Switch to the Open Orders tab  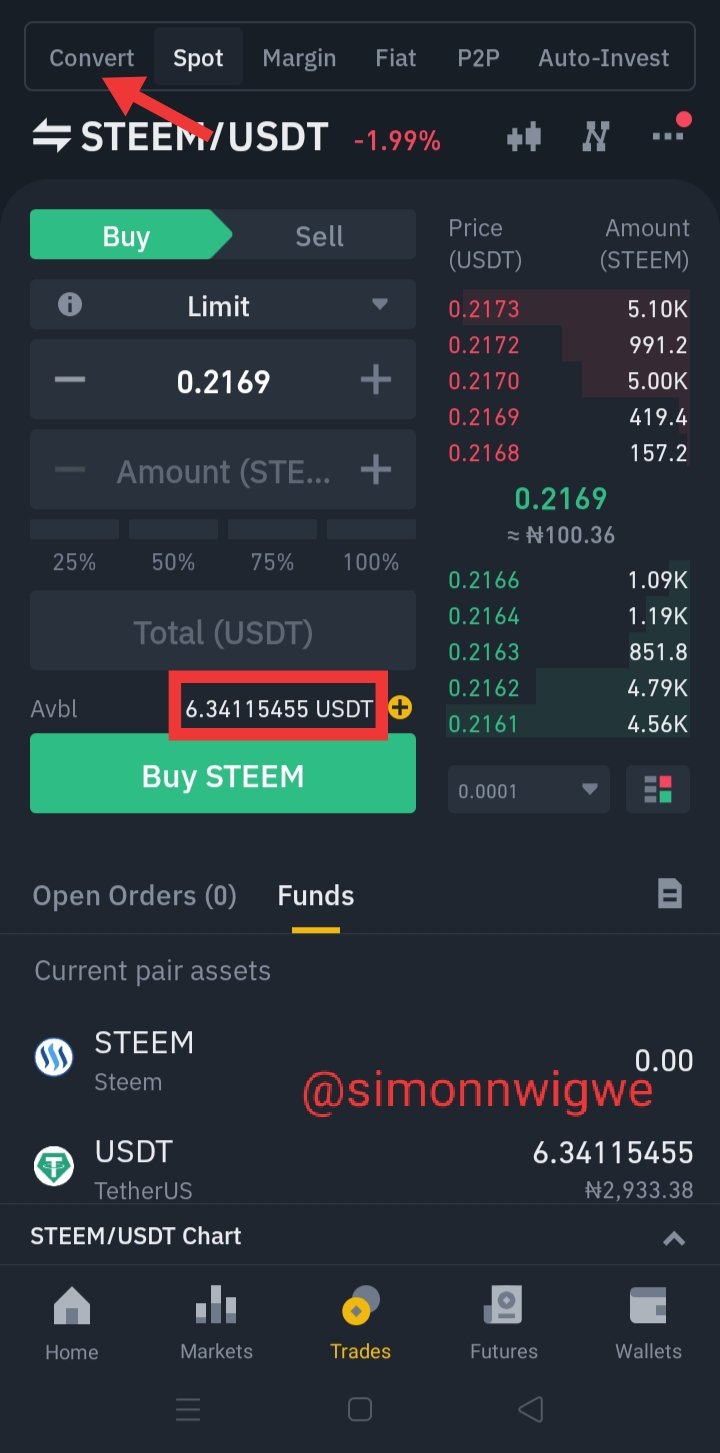coord(134,895)
